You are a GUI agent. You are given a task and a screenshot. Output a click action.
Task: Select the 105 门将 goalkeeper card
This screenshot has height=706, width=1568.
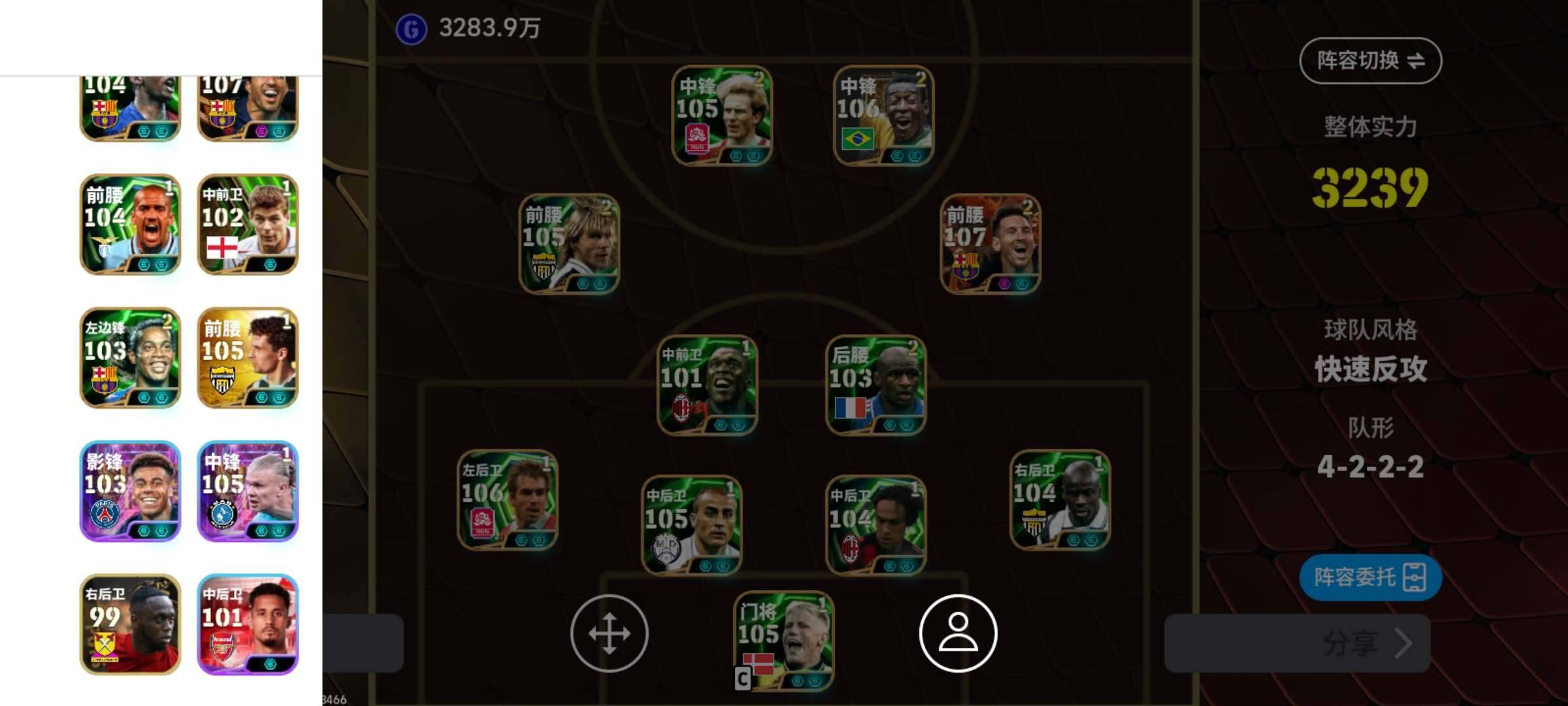[x=783, y=641]
